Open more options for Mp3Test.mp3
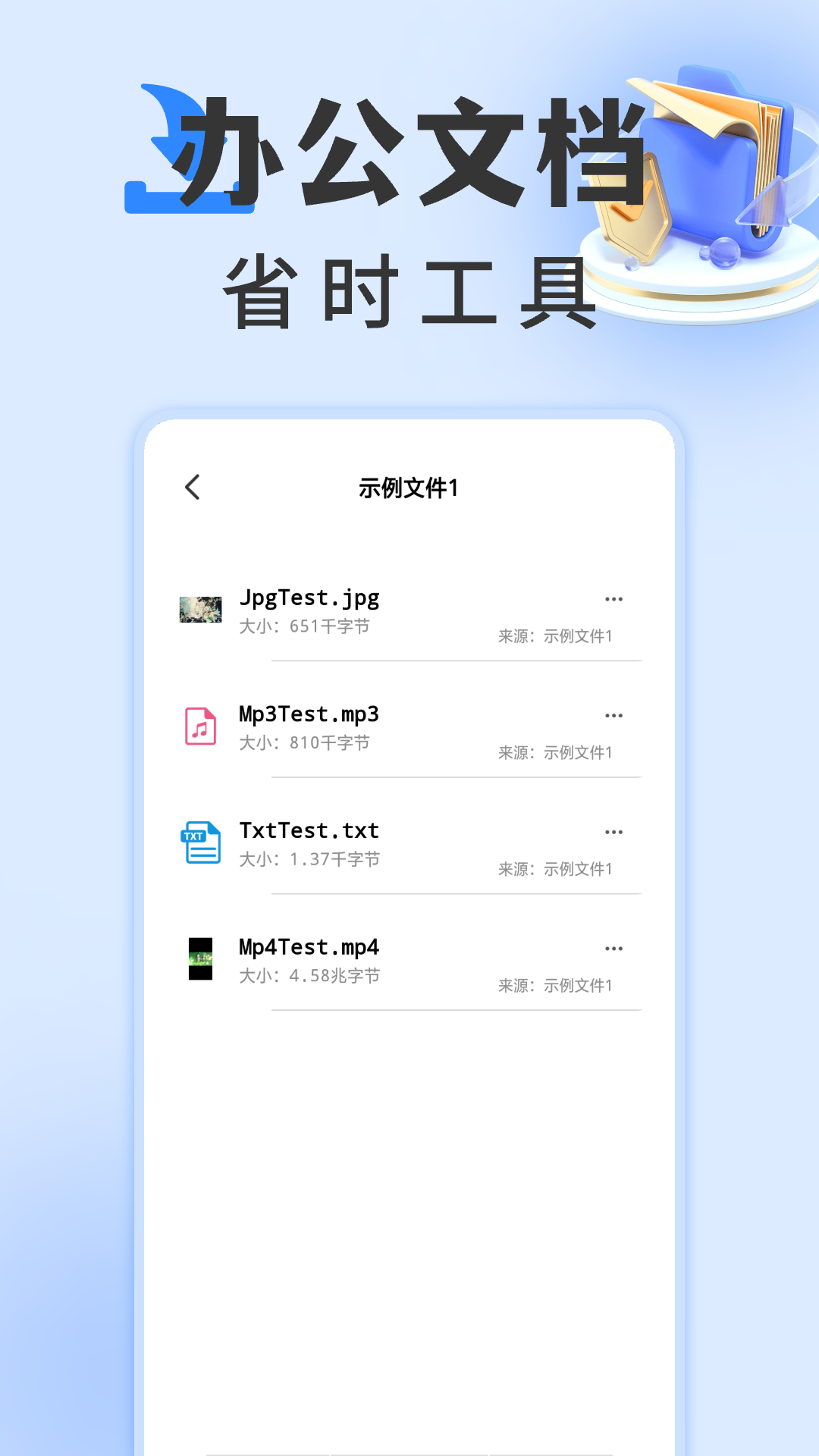Viewport: 819px width, 1456px height. click(614, 714)
